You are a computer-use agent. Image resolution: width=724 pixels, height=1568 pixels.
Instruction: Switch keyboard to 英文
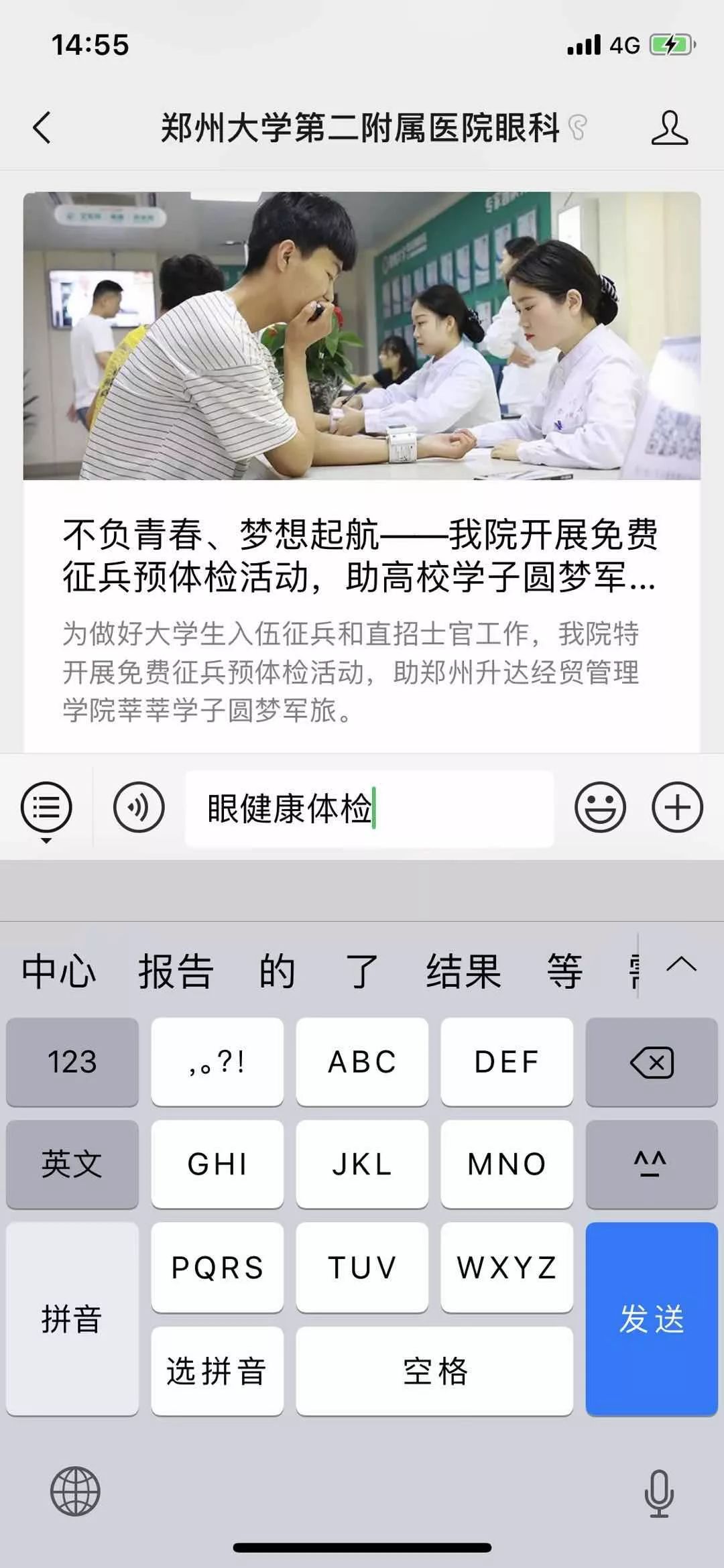72,1164
